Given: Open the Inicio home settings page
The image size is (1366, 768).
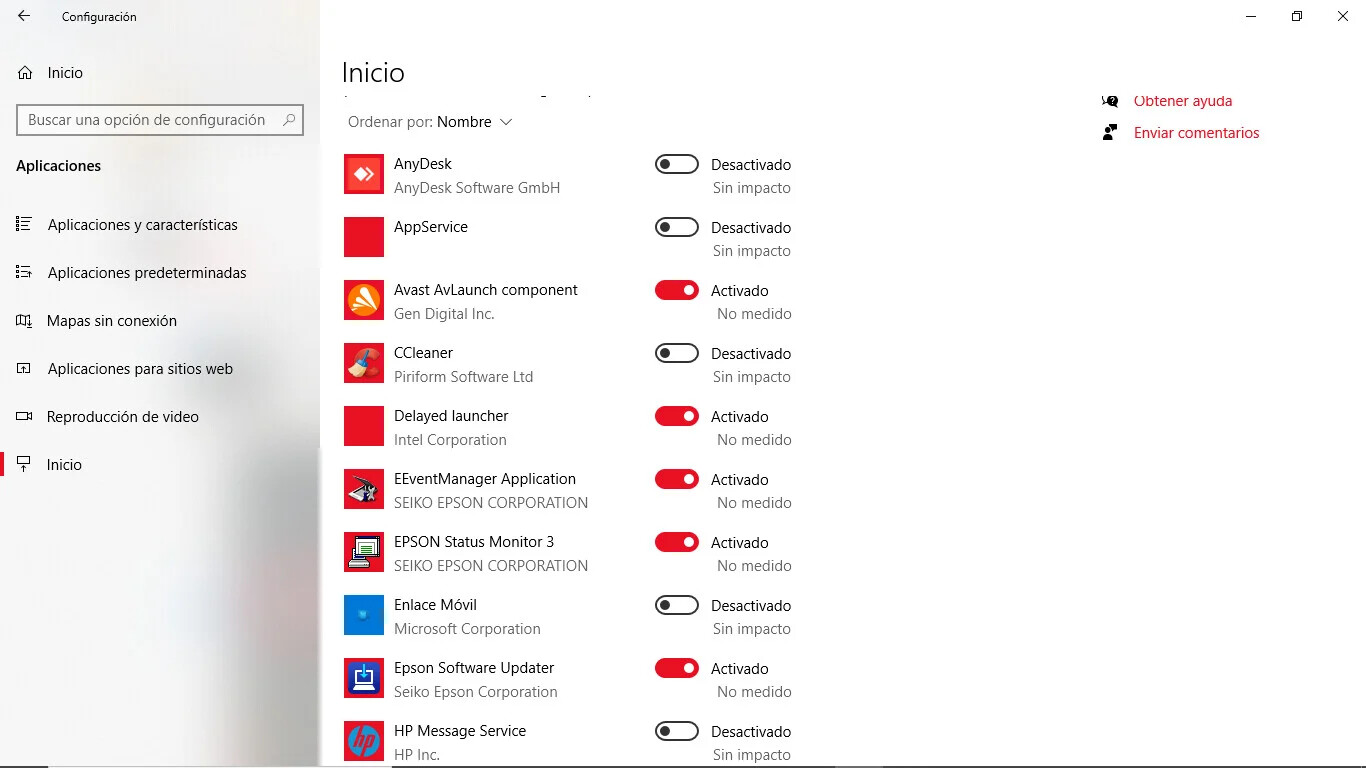Looking at the screenshot, I should click(64, 73).
